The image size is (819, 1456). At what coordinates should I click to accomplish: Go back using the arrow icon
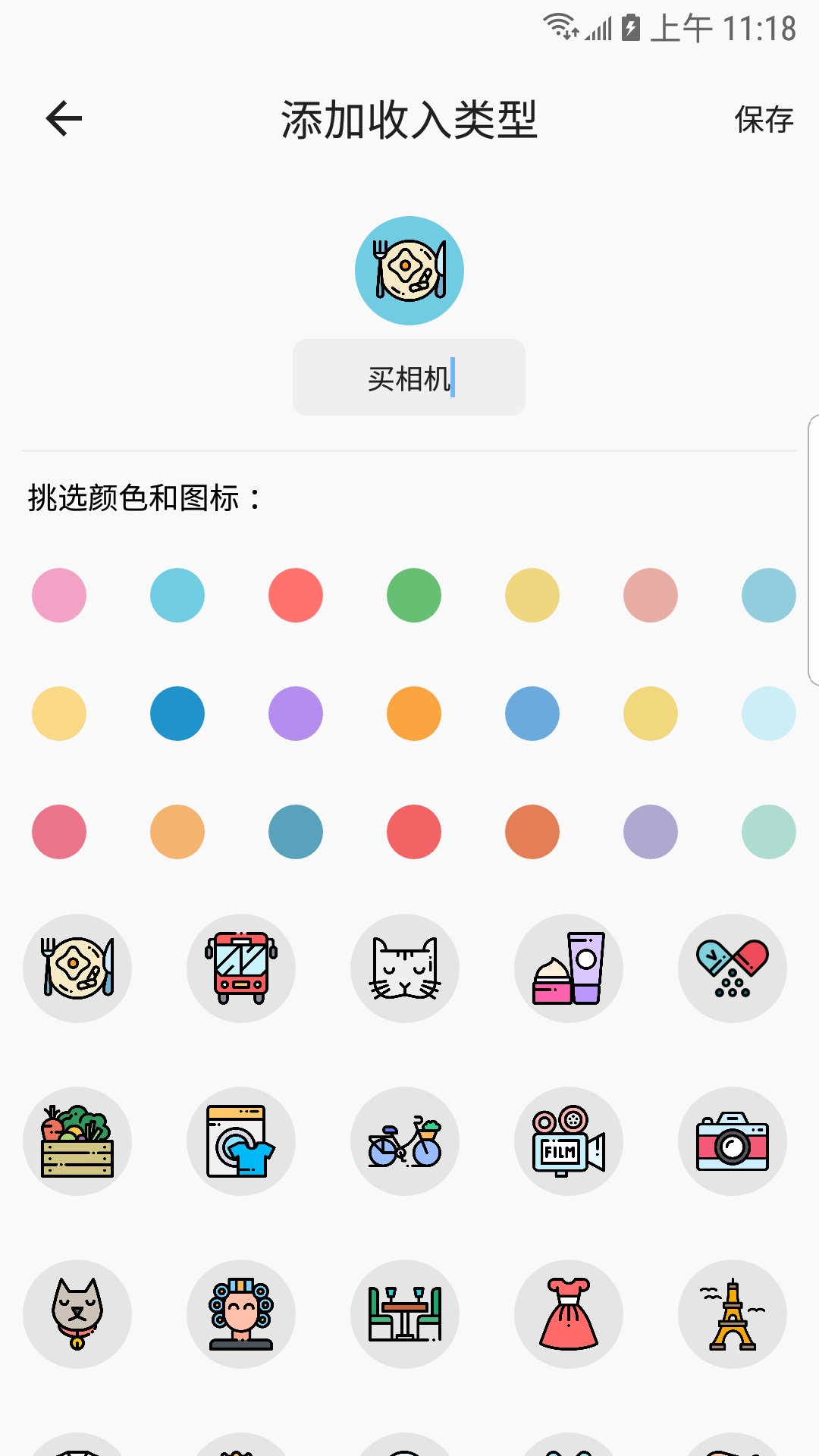pos(64,119)
